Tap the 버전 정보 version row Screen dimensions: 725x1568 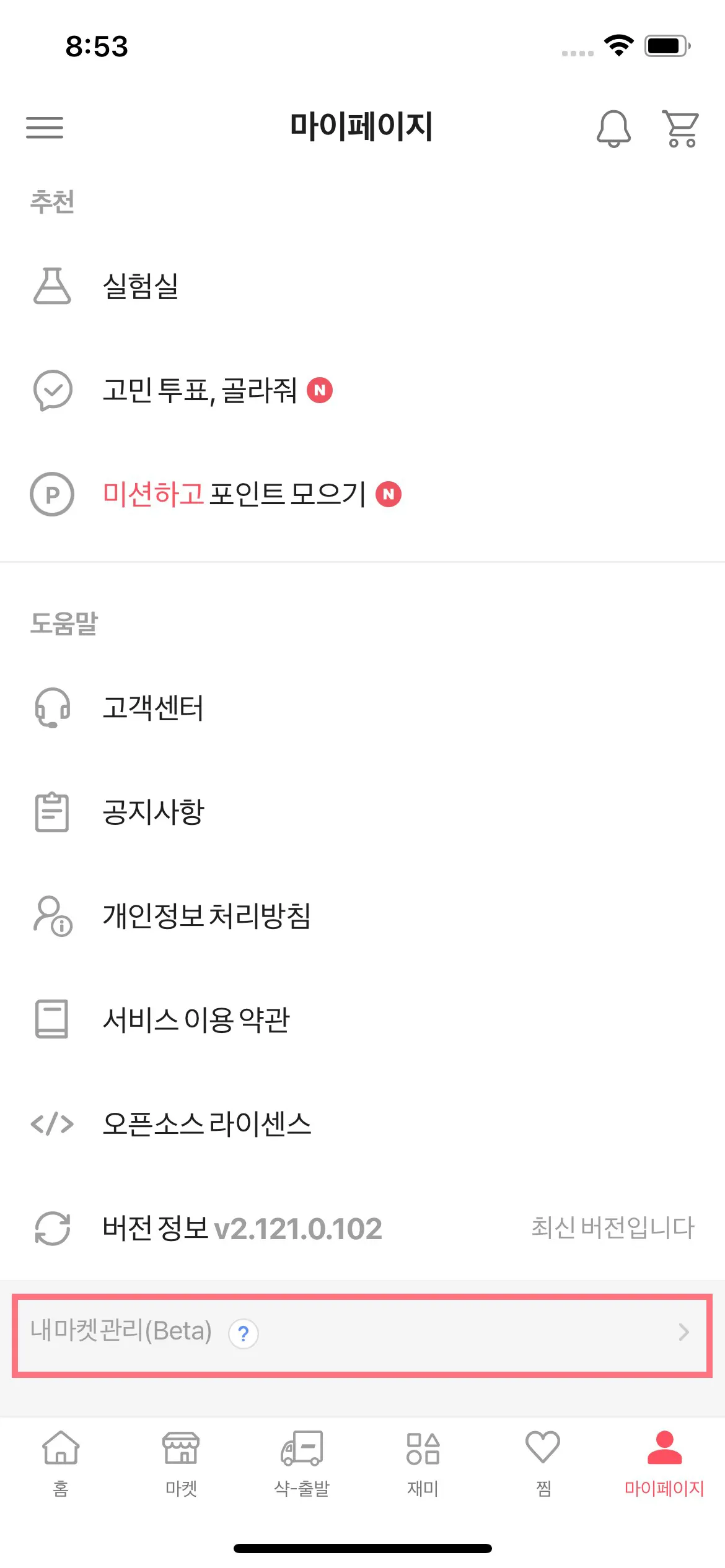(242, 1229)
